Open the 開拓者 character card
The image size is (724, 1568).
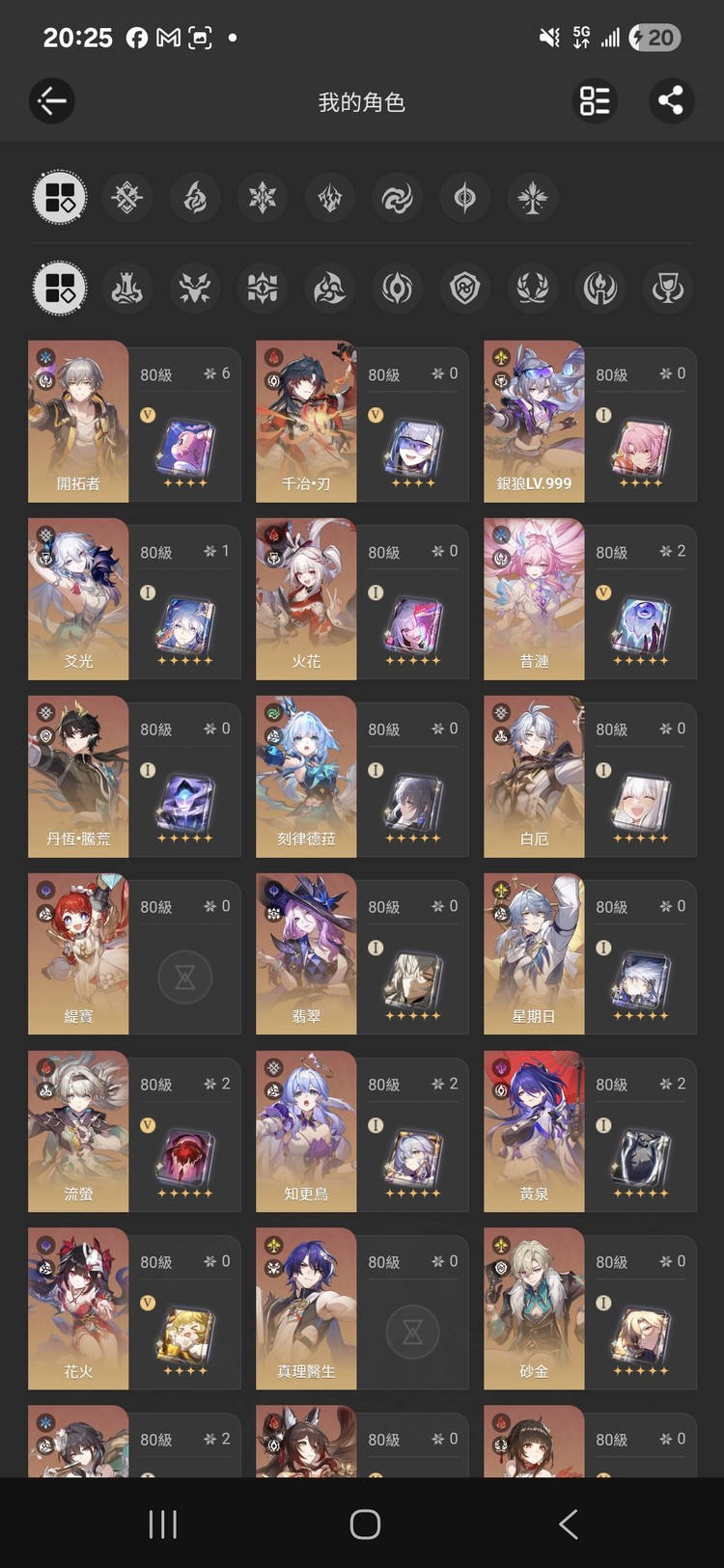click(x=134, y=422)
